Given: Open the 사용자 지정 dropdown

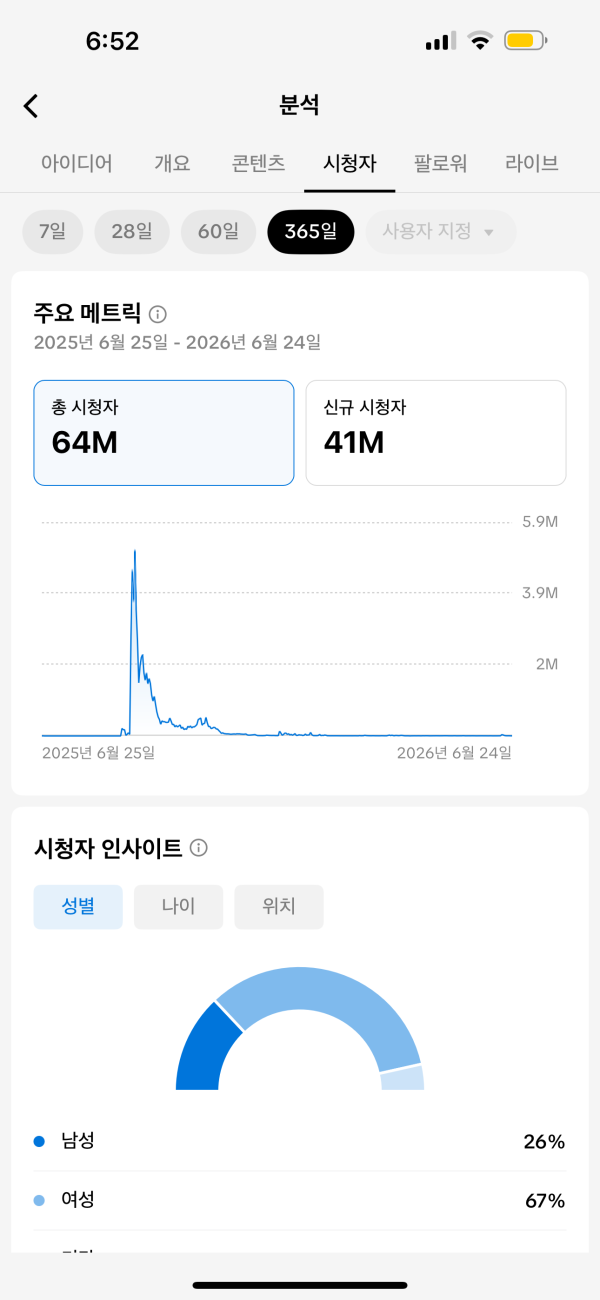Looking at the screenshot, I should pyautogui.click(x=441, y=232).
